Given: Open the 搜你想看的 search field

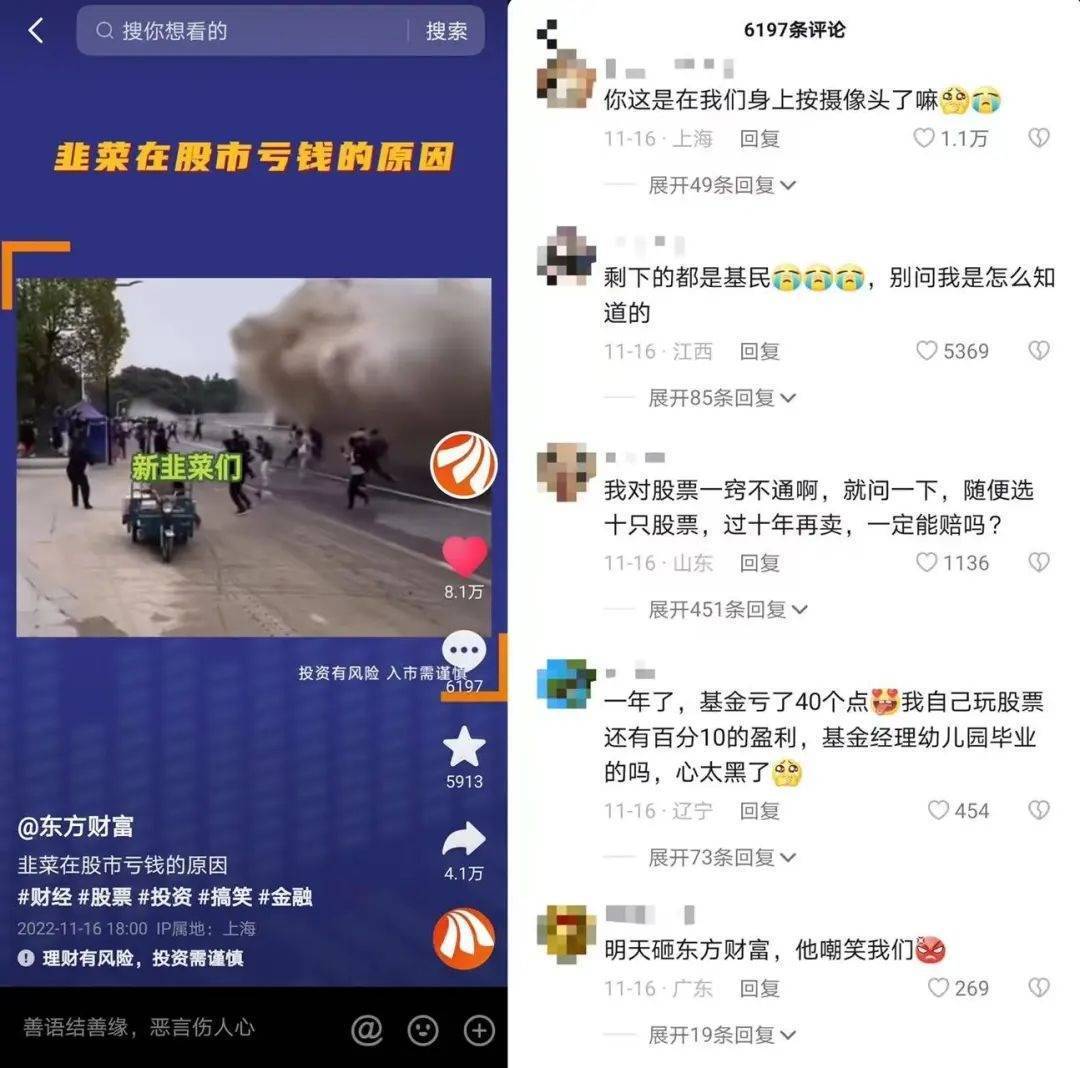Looking at the screenshot, I should (250, 31).
